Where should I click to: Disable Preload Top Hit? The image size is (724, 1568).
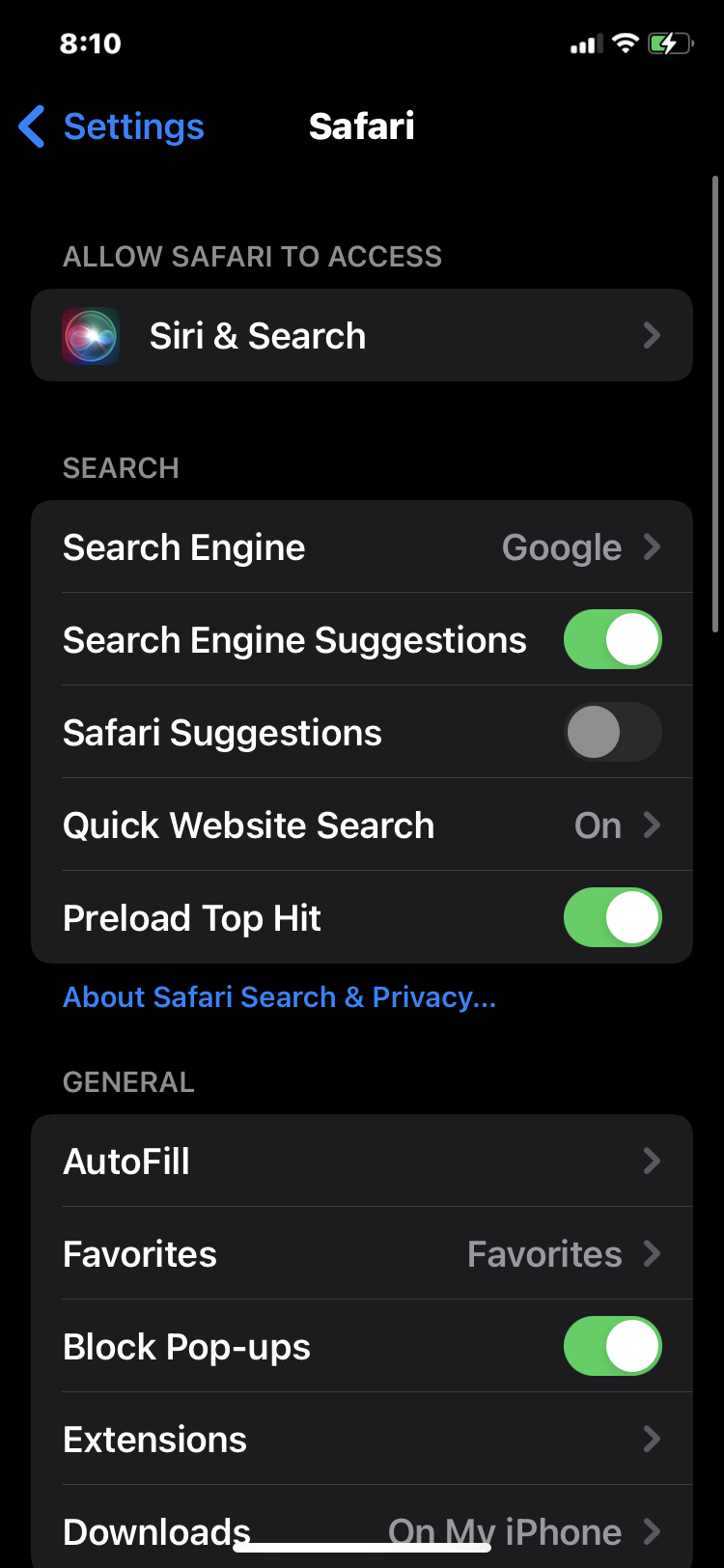[613, 917]
